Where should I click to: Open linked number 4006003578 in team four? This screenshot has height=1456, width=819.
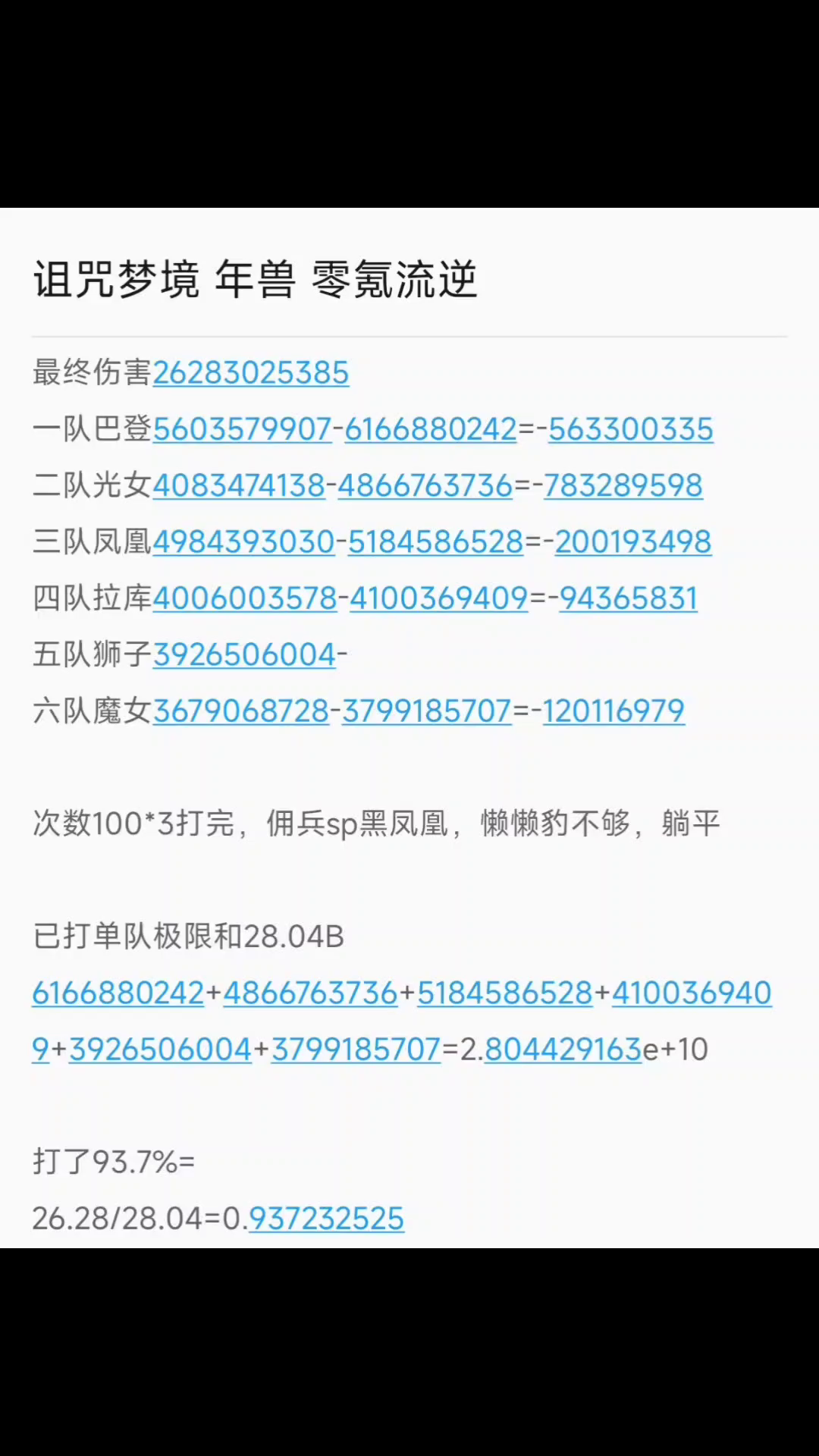pos(245,598)
